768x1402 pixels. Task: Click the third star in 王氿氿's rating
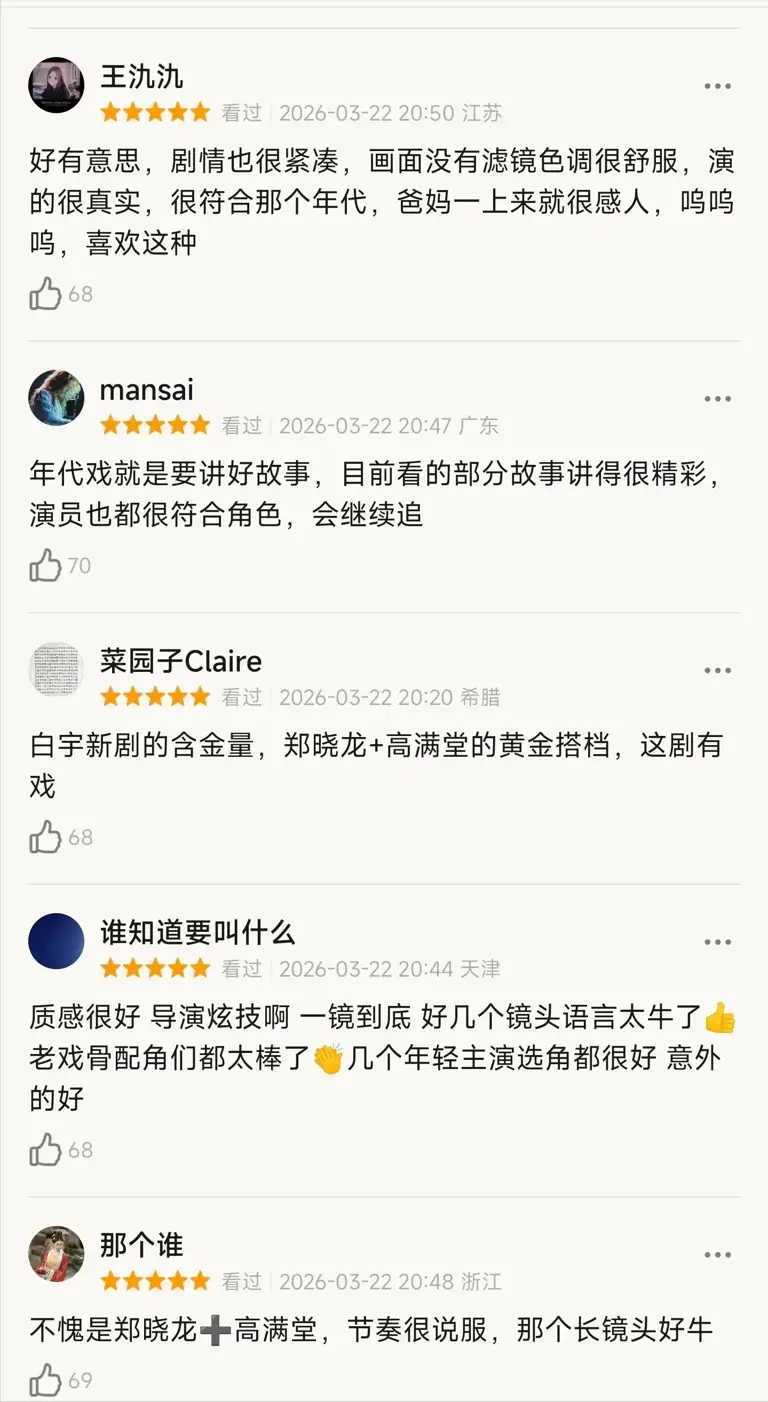pos(155,113)
